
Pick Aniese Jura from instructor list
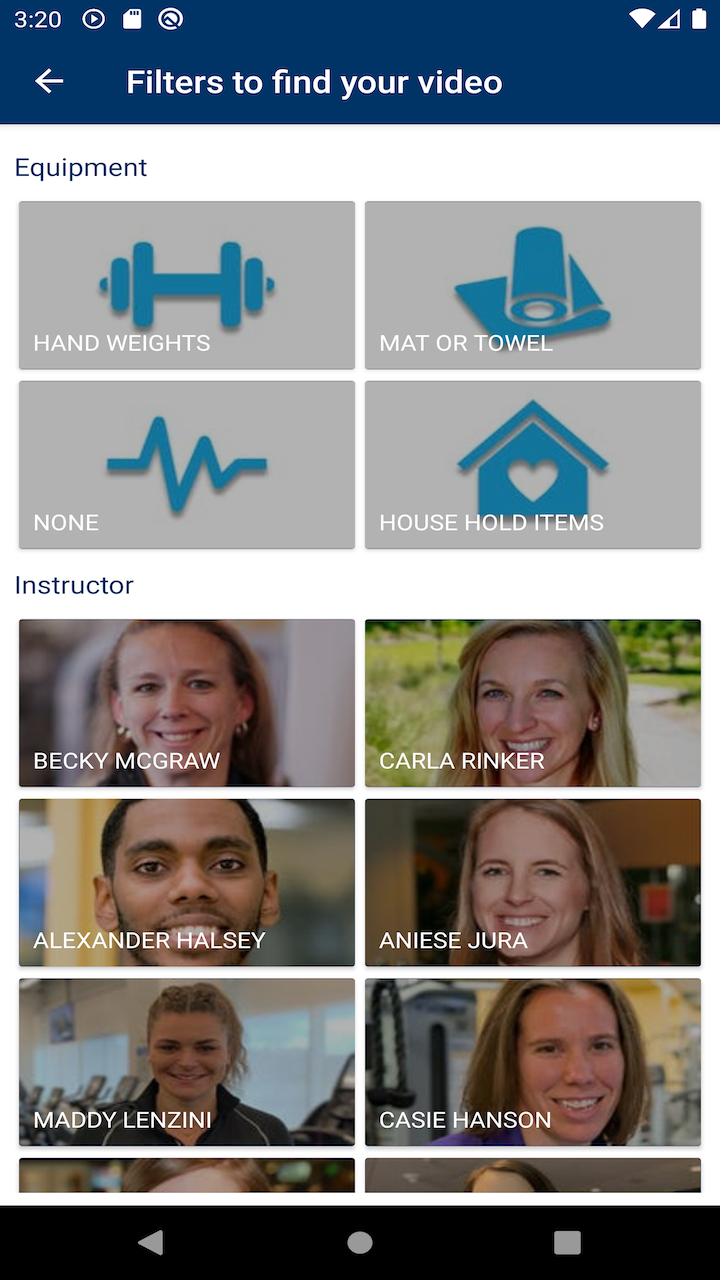coord(532,882)
